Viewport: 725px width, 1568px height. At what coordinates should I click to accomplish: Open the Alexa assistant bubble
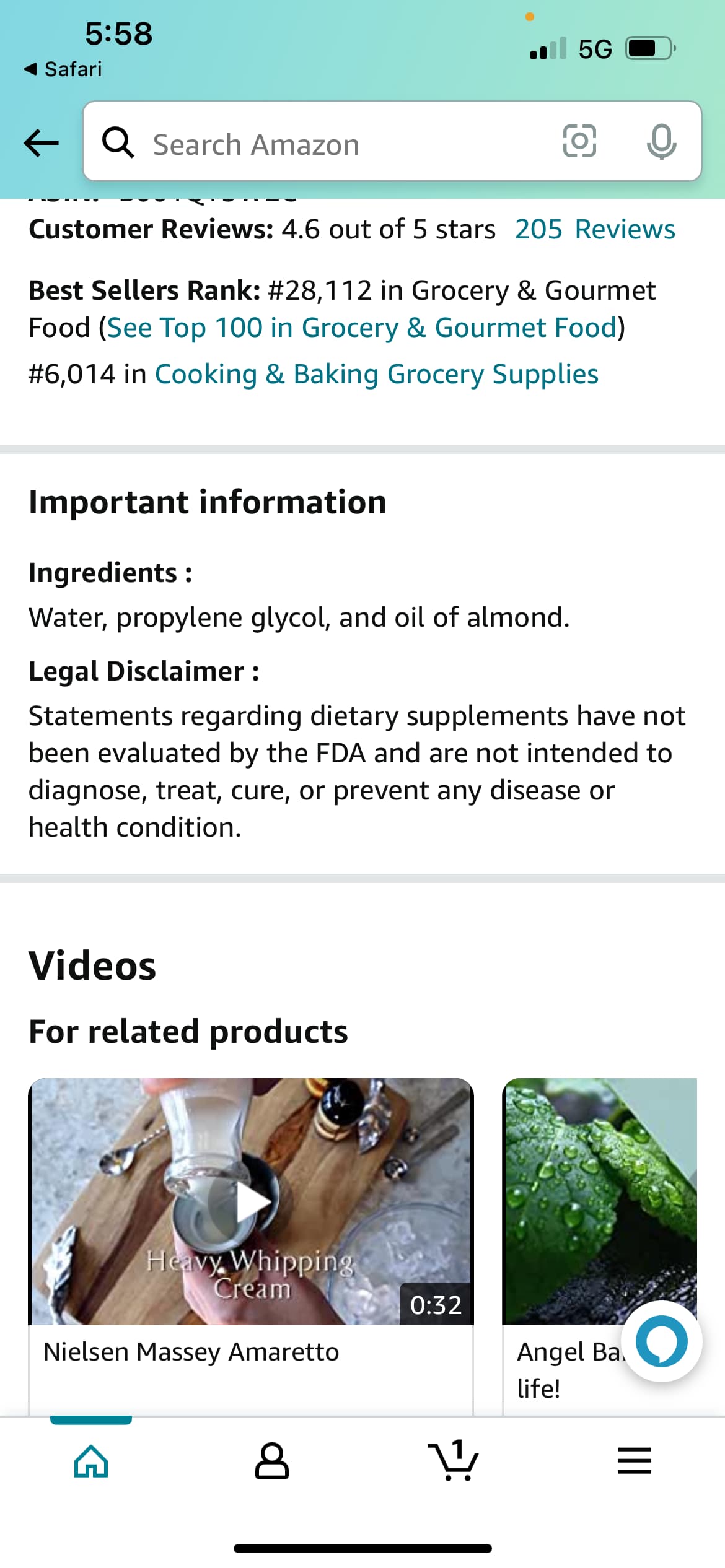(661, 1341)
